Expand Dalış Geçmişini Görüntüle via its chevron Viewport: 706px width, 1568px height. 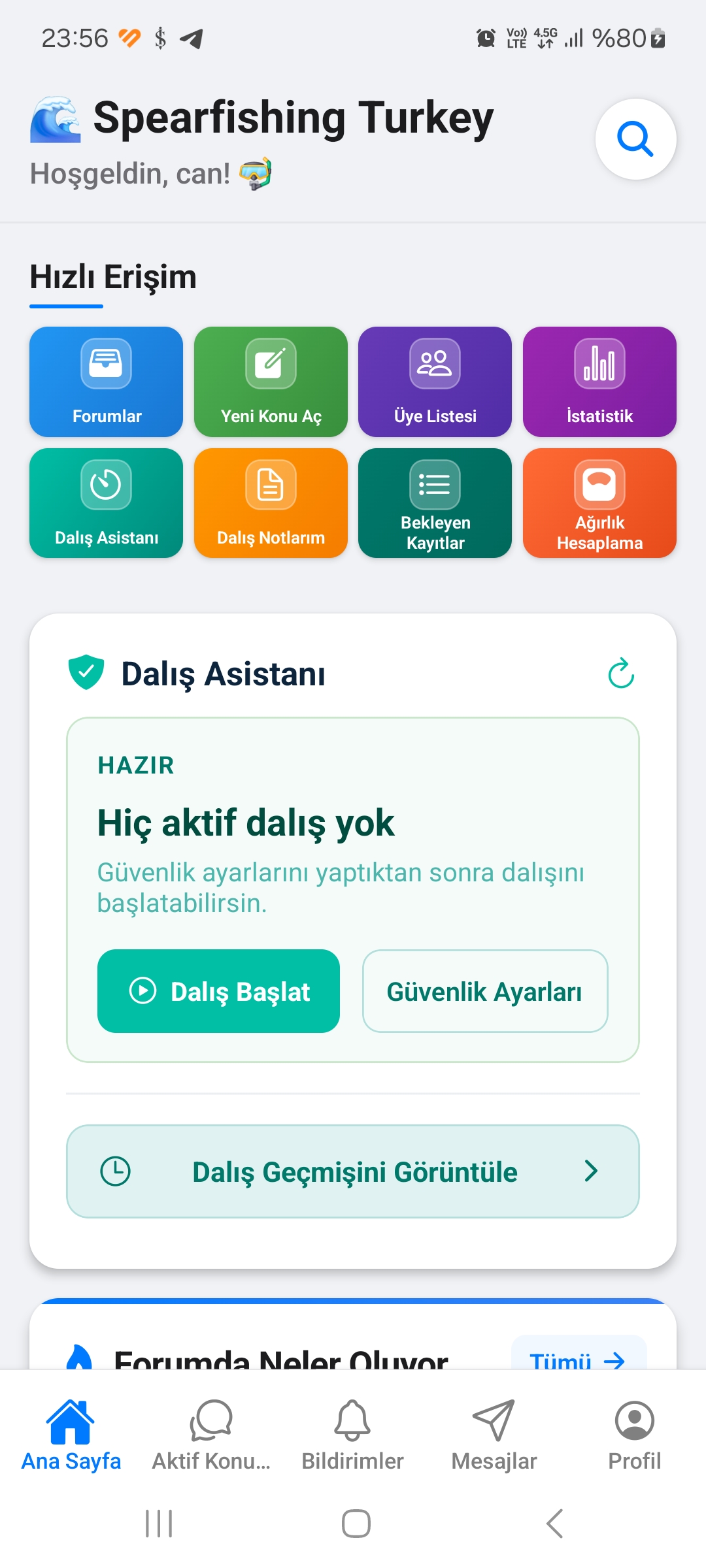(592, 1171)
